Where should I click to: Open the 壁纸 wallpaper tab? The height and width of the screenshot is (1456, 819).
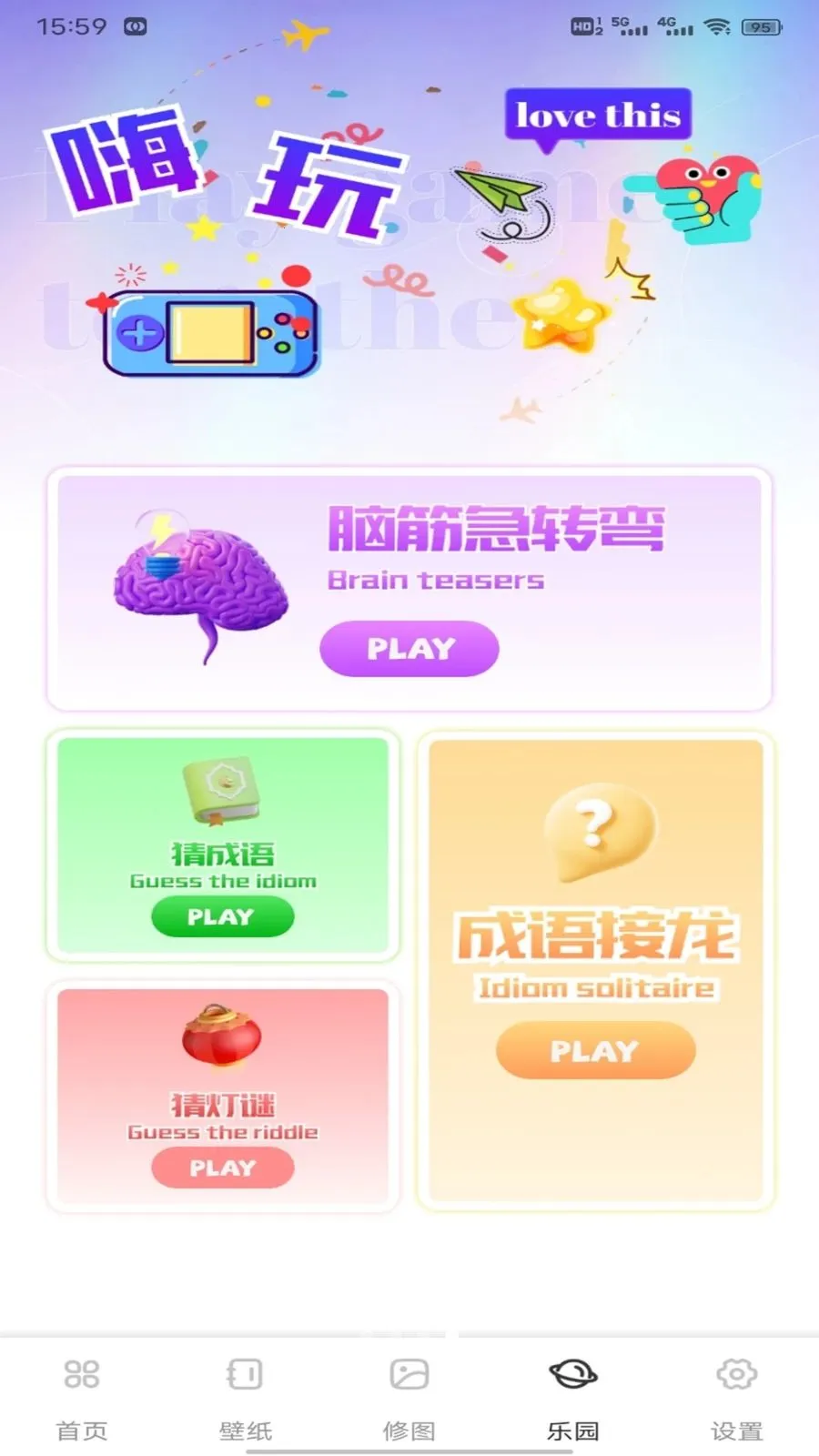pyautogui.click(x=245, y=1397)
